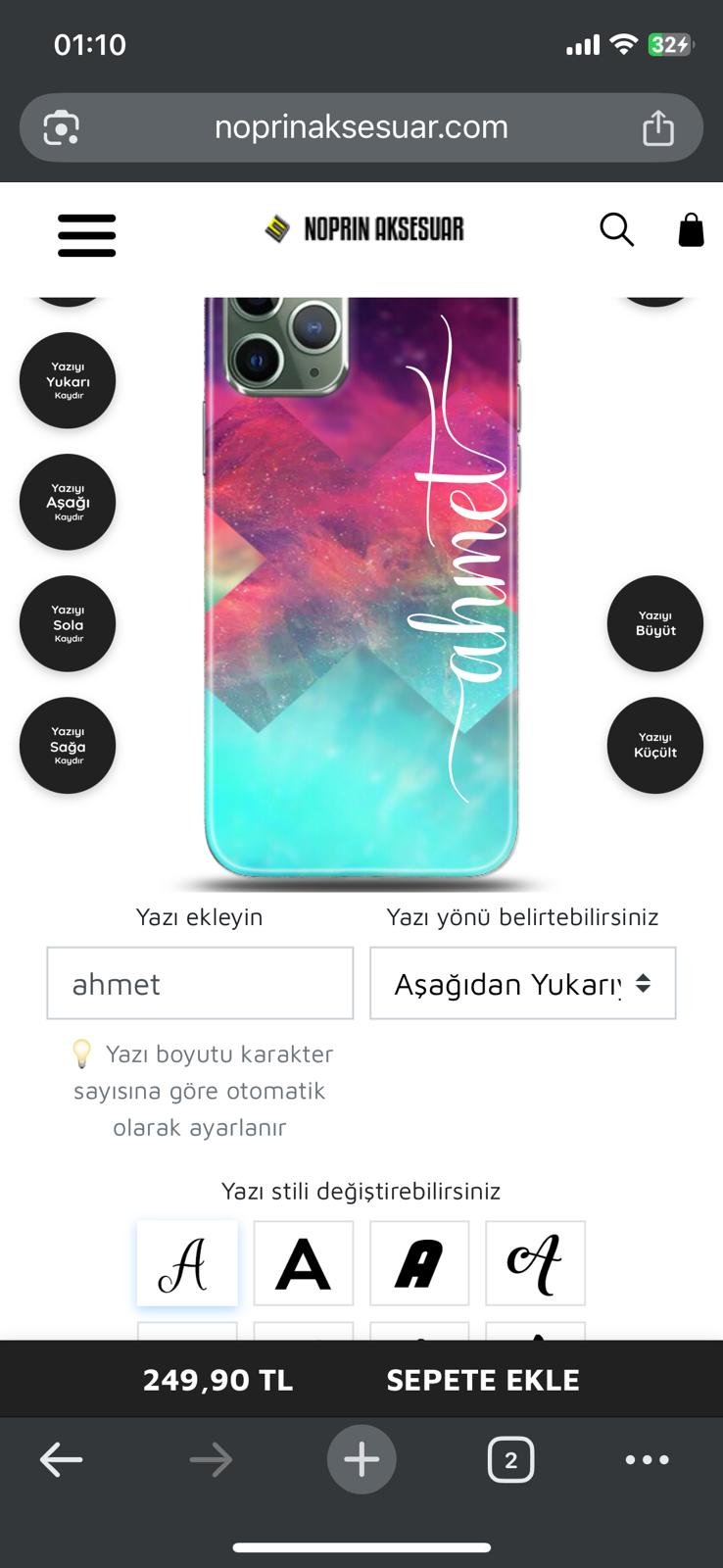The height and width of the screenshot is (1568, 723).
Task: Enlarge text with Yazıyı Büyüt
Action: (x=655, y=623)
